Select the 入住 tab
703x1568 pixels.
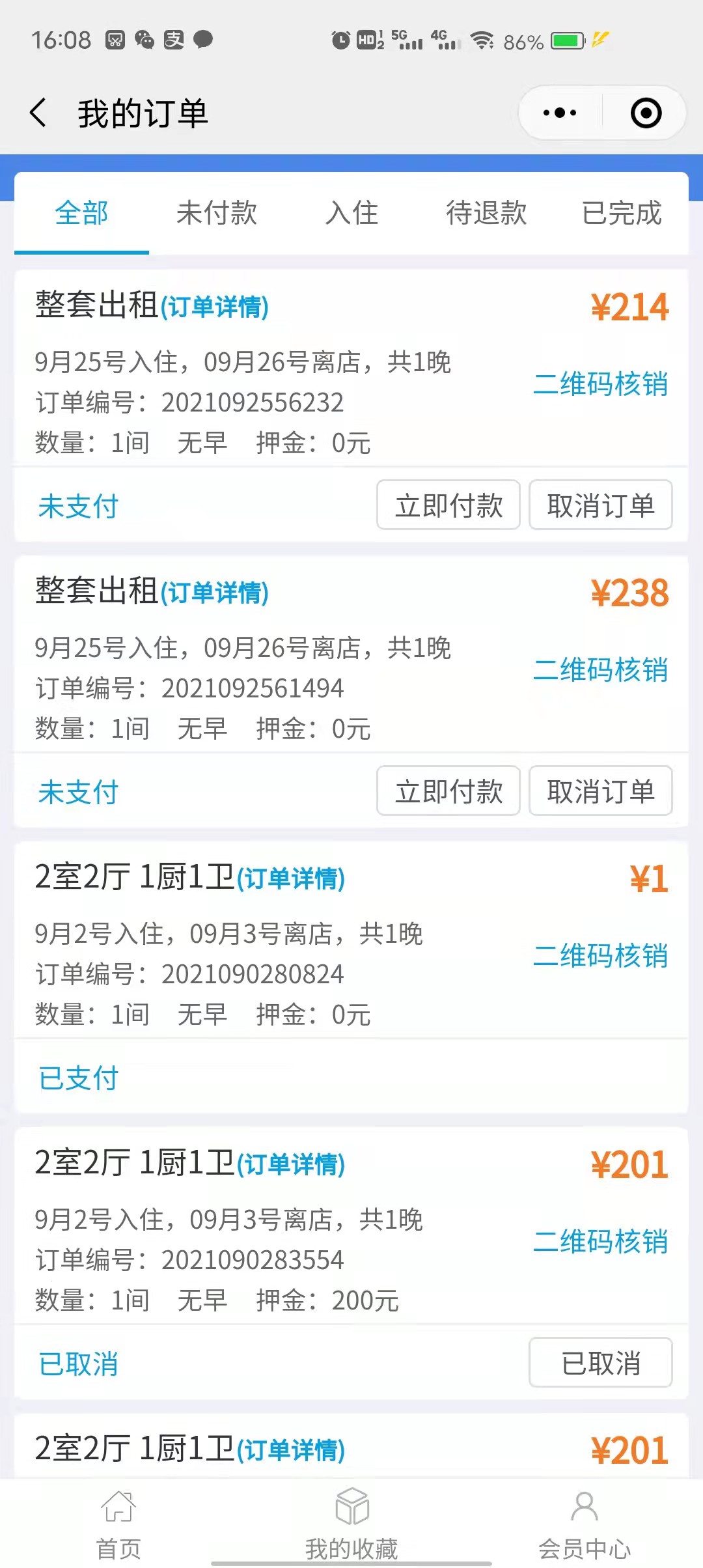coord(351,213)
